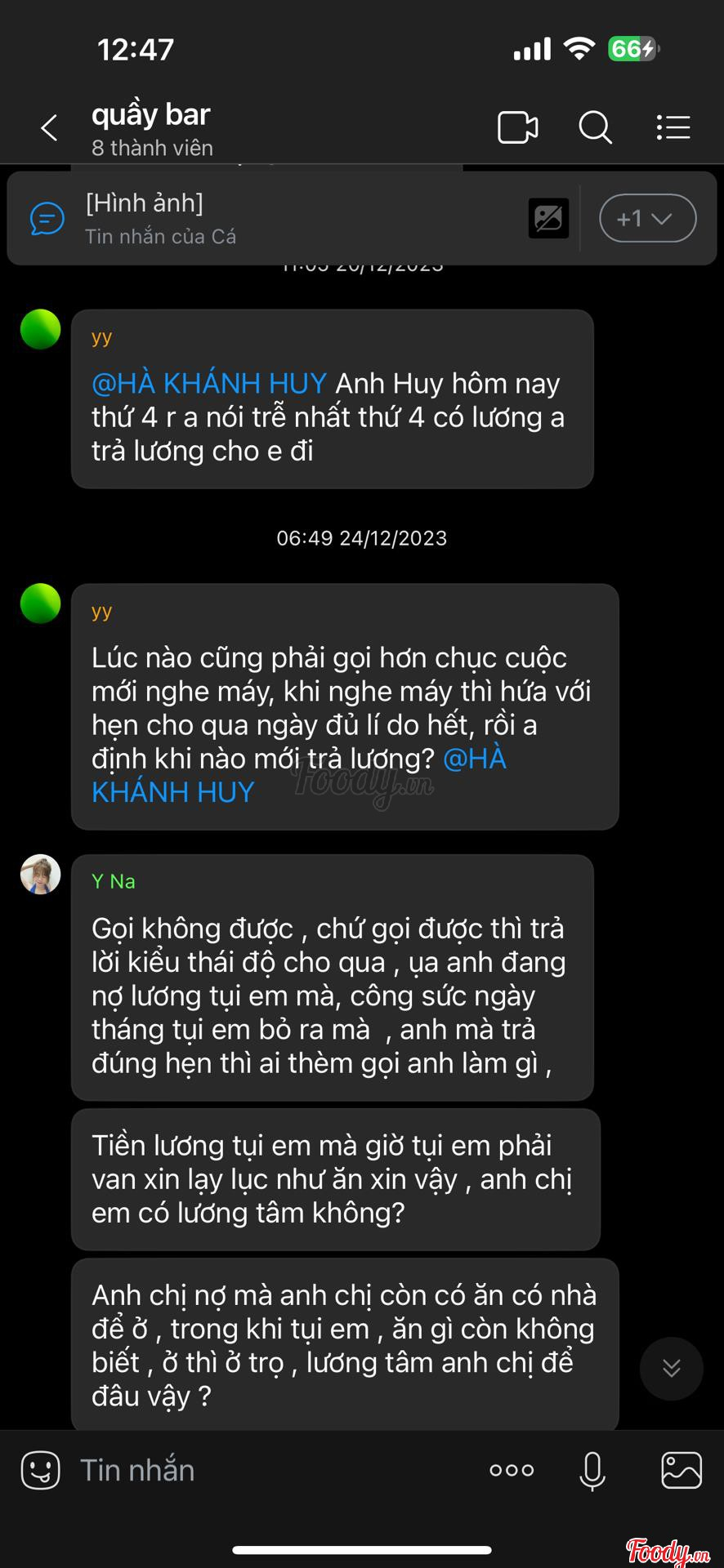View Y Na's profile picture

(x=41, y=875)
